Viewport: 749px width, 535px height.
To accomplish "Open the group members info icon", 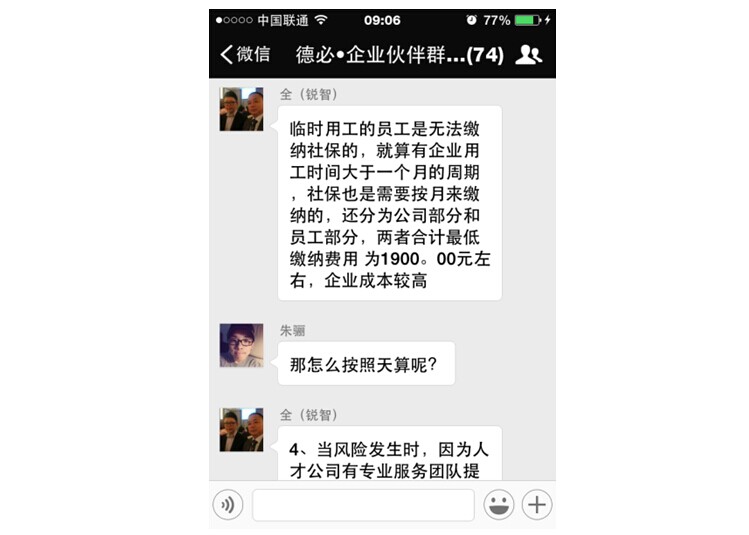I will (x=528, y=54).
